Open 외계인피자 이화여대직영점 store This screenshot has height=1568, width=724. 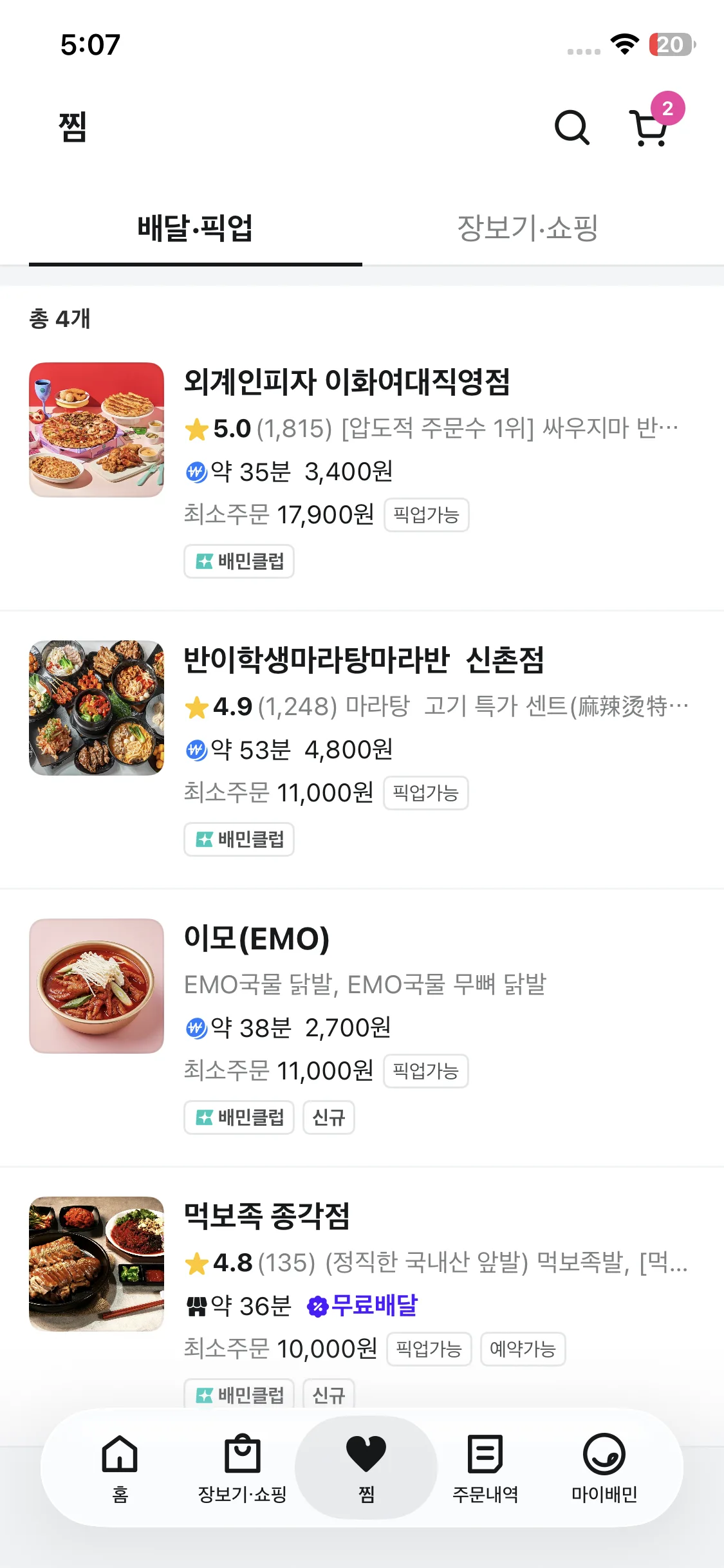[x=346, y=382]
